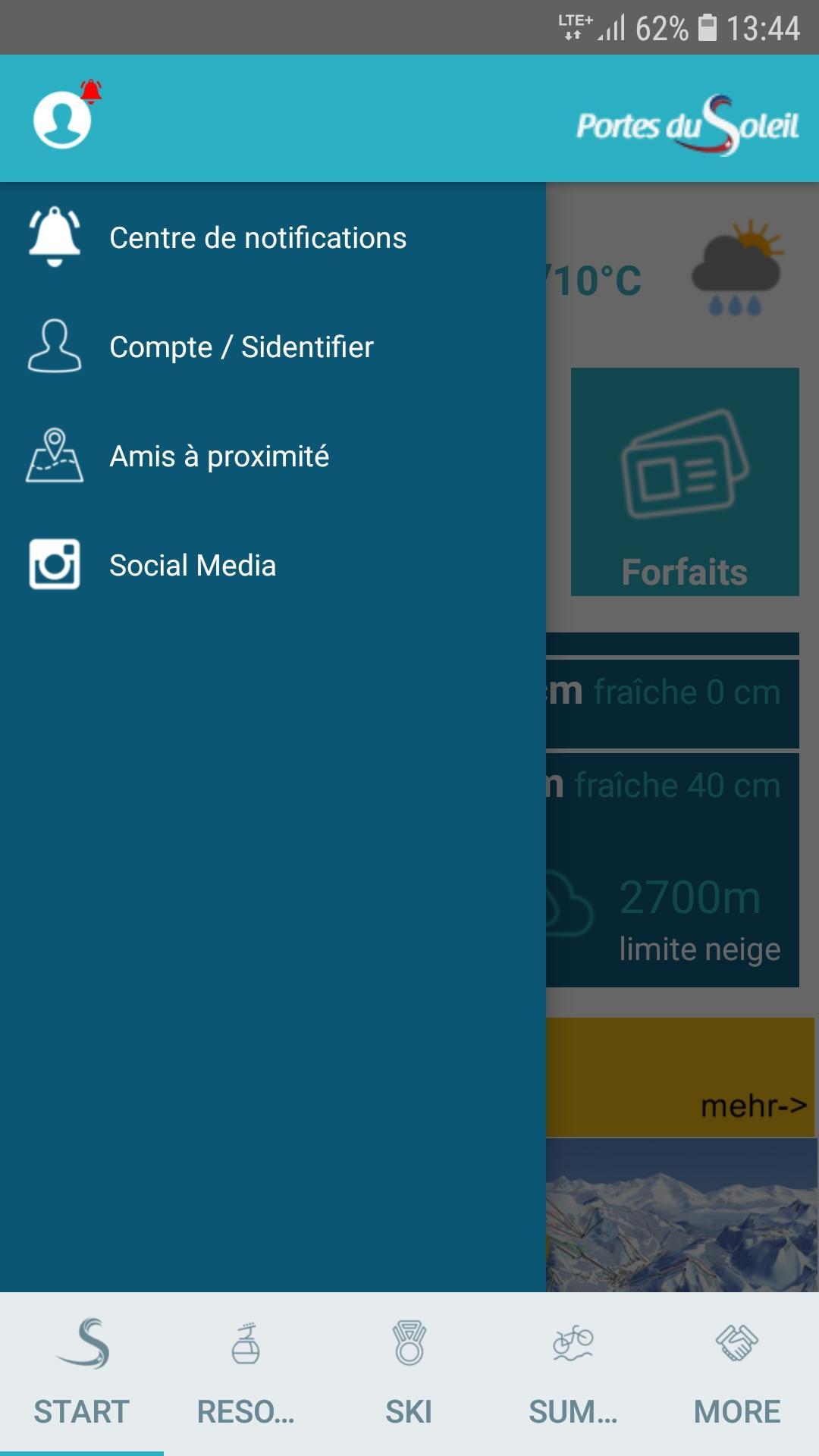Follow the mehr-> link
The image size is (819, 1456).
[753, 1106]
